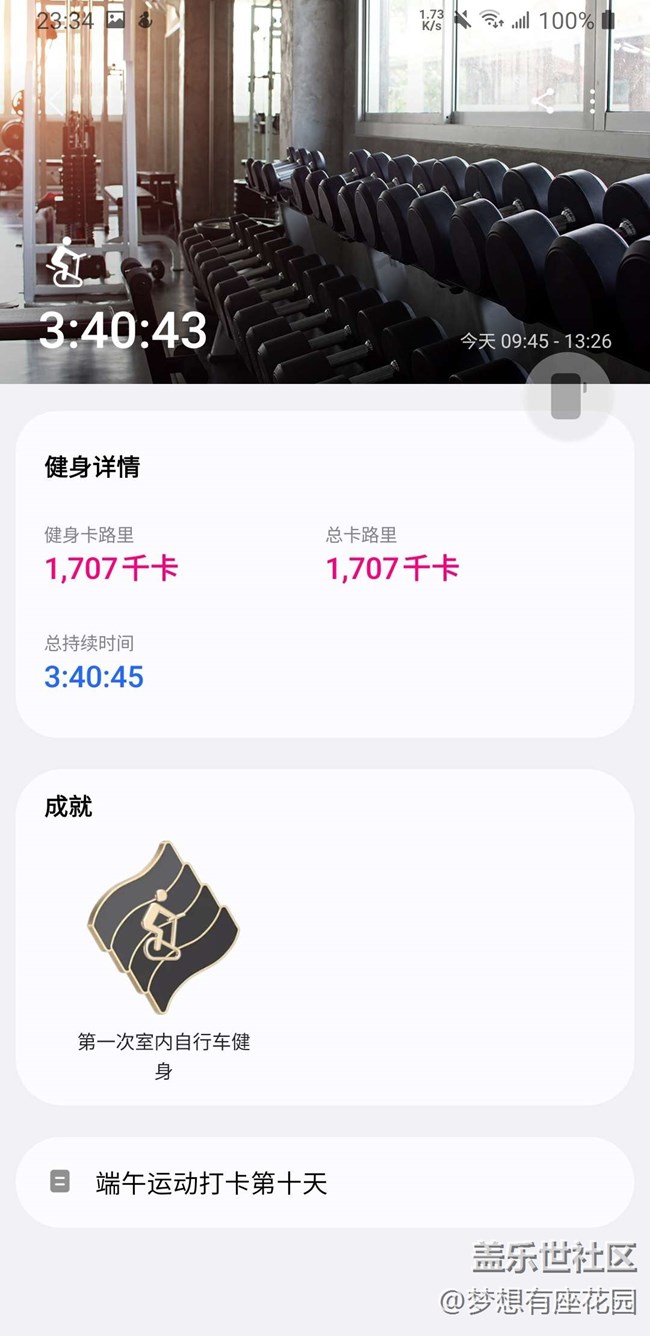Share this workout record
The width and height of the screenshot is (650, 1336).
tap(543, 101)
